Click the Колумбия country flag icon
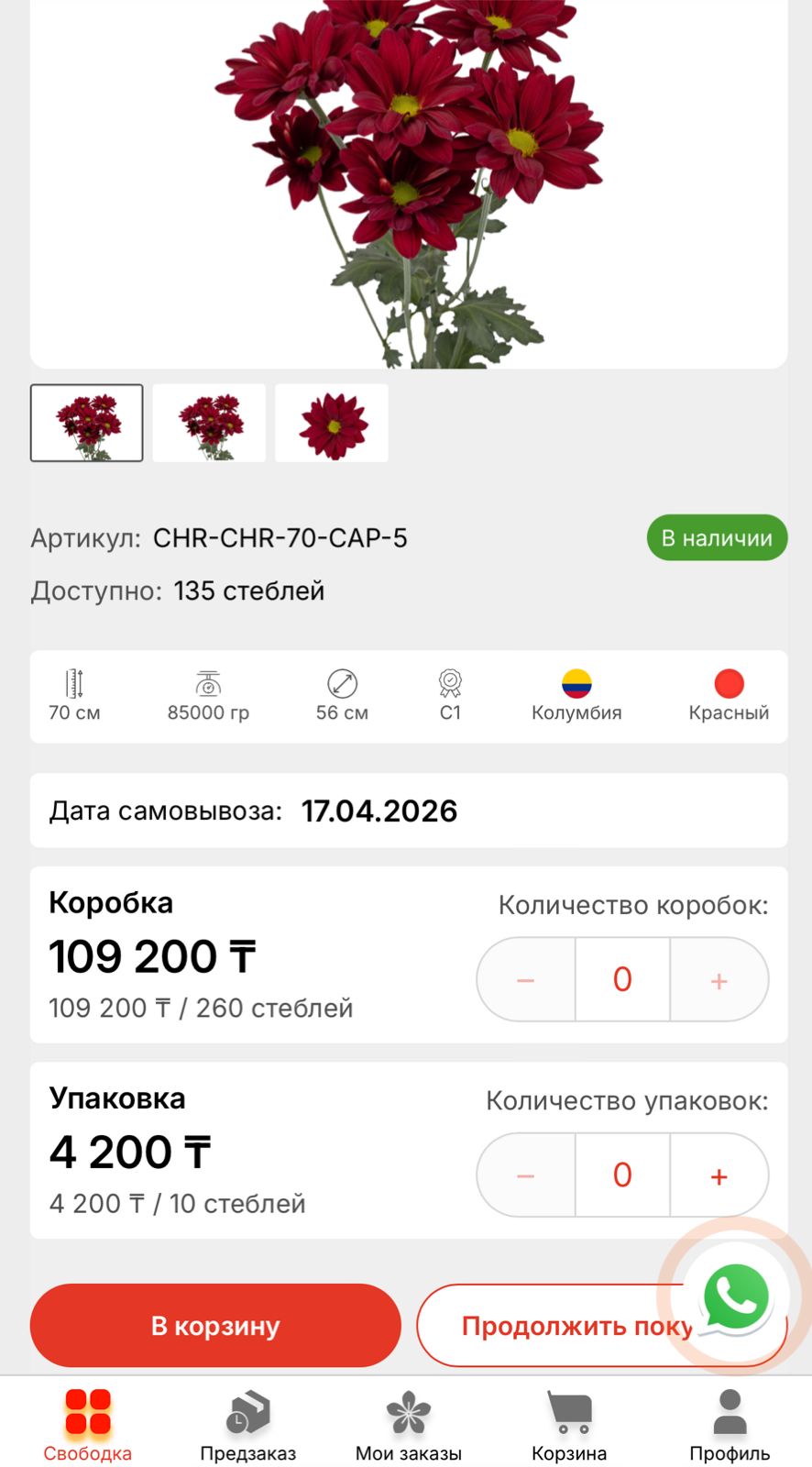 [x=576, y=682]
